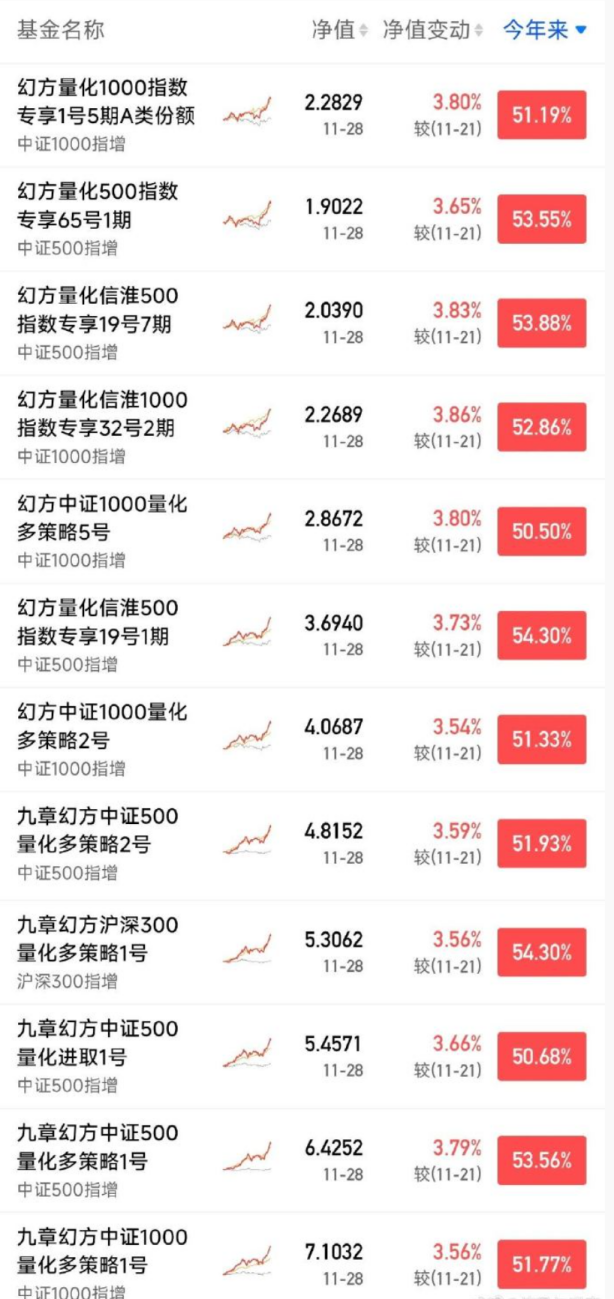
Task: View the 九章幻方沪深300量化多策略1号 fund
Action: point(98,938)
